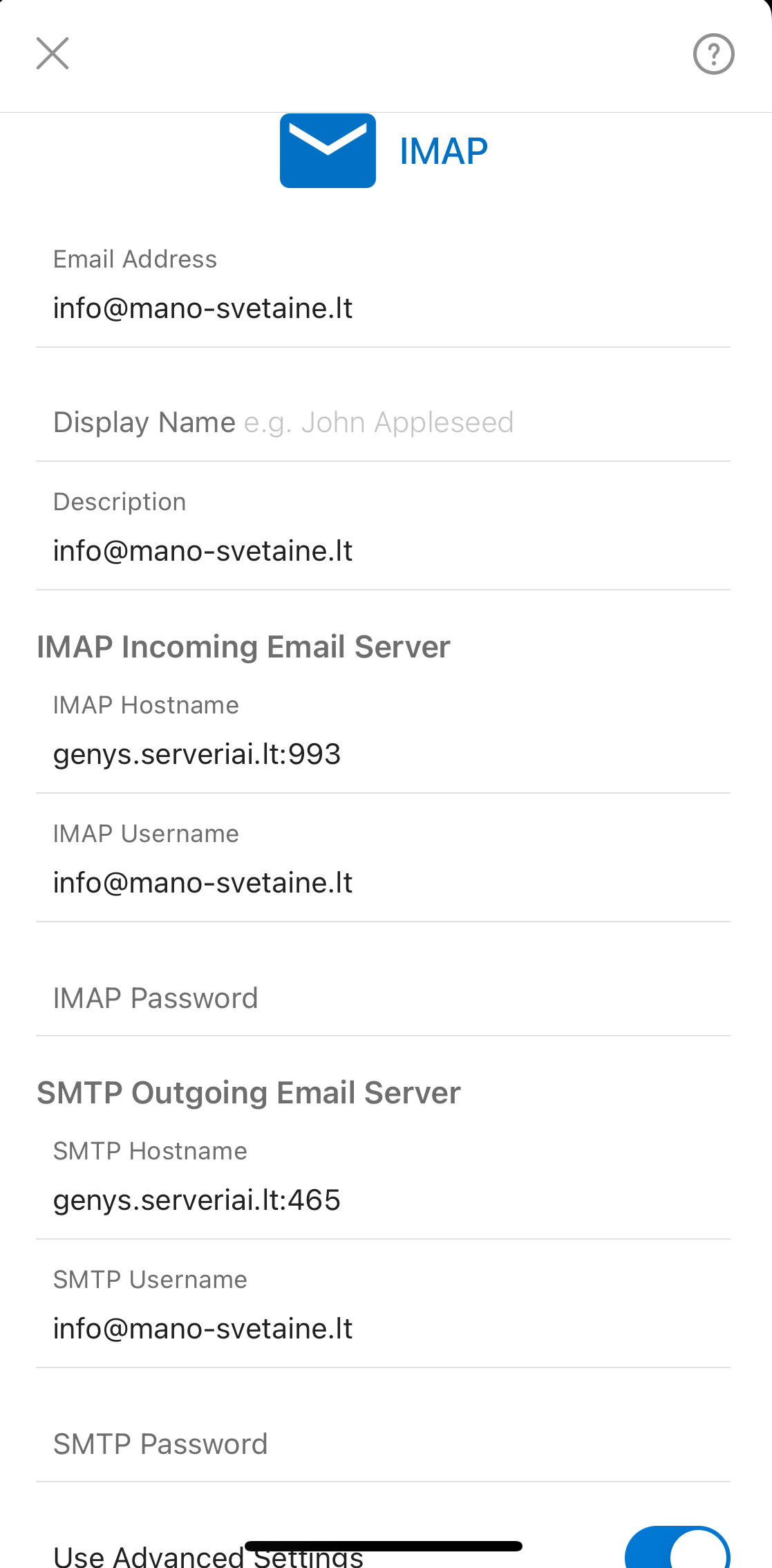
Task: Edit the Description field
Action: pos(382,551)
